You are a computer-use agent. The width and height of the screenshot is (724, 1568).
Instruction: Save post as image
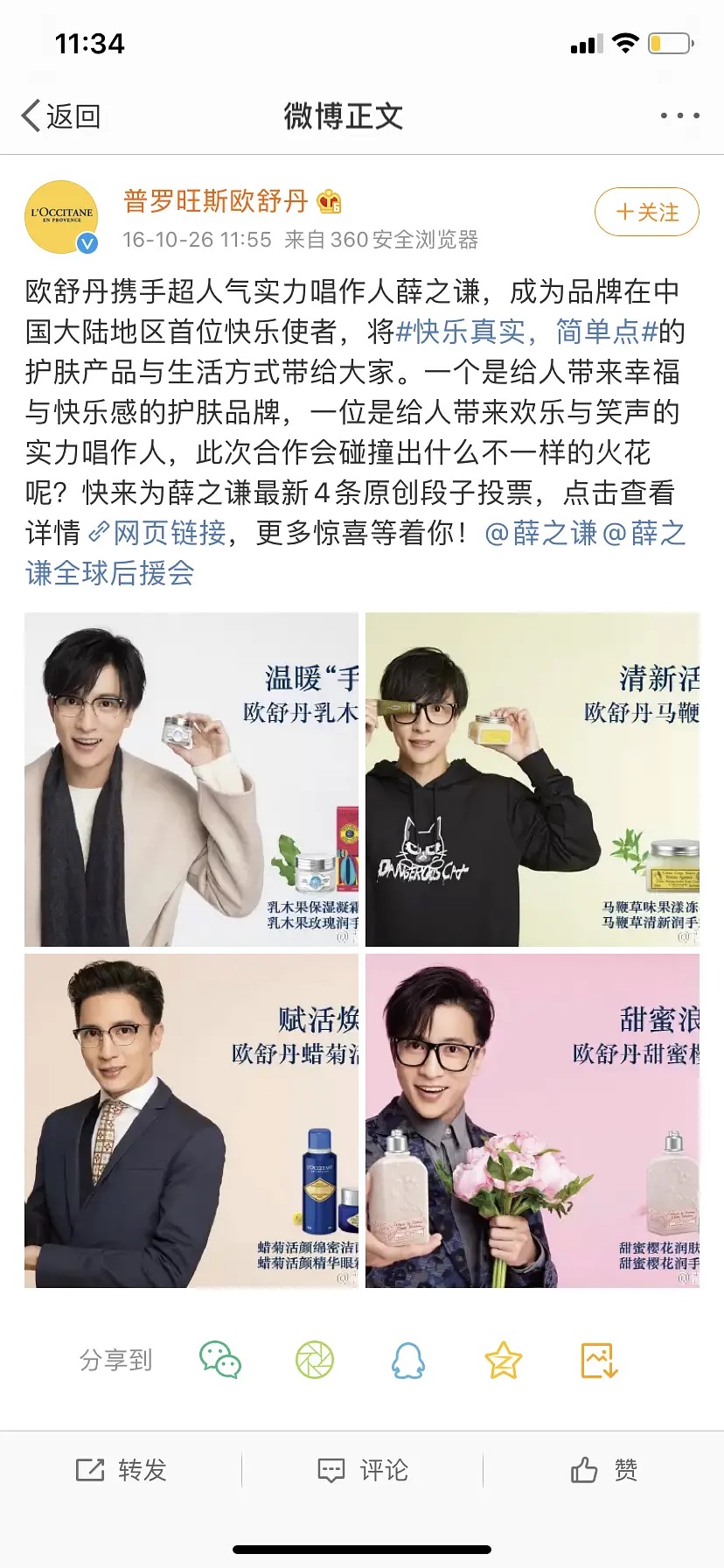[599, 1361]
